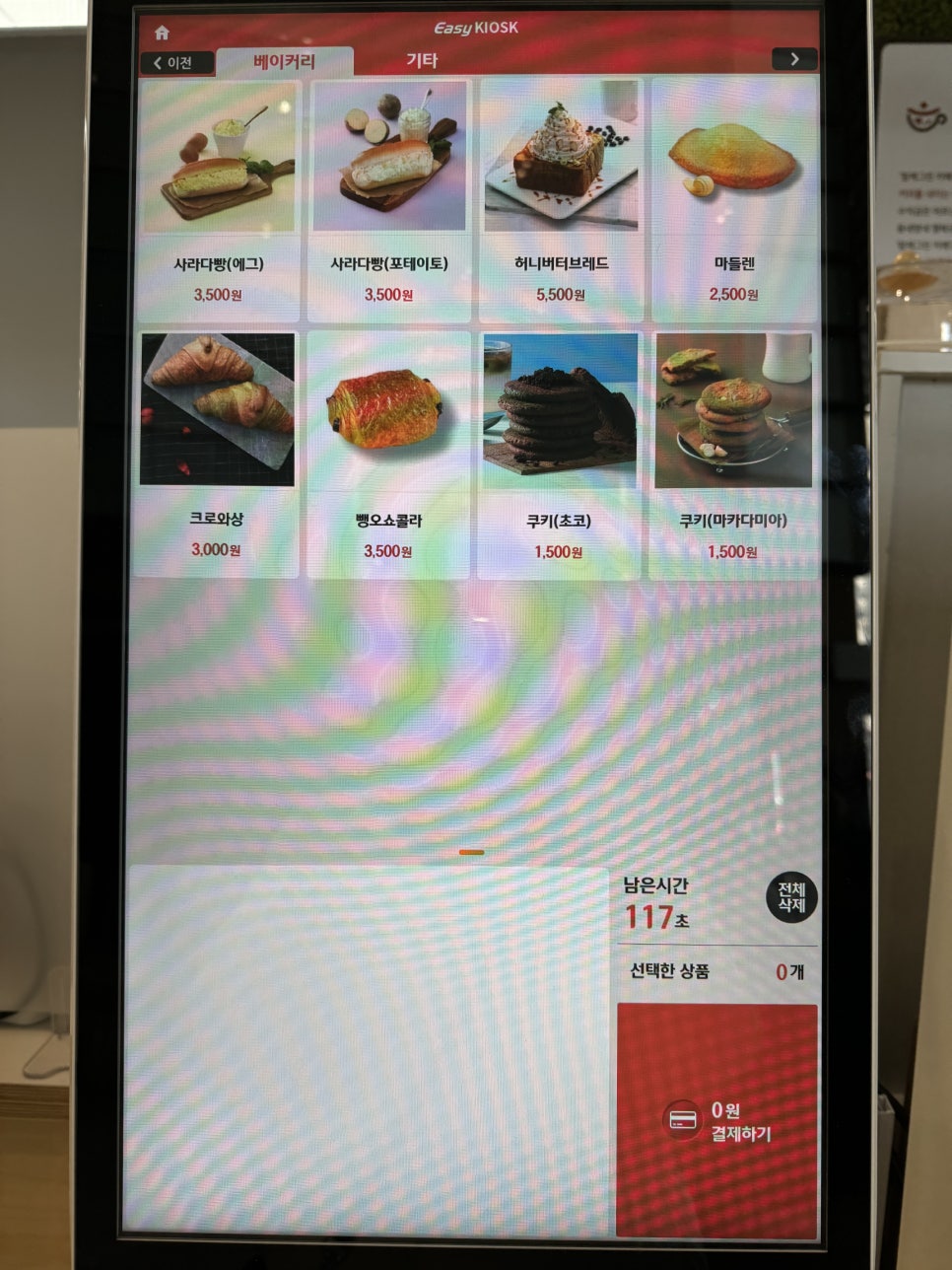The width and height of the screenshot is (952, 1270).
Task: Go to the kiosk home screen
Action: [x=162, y=33]
